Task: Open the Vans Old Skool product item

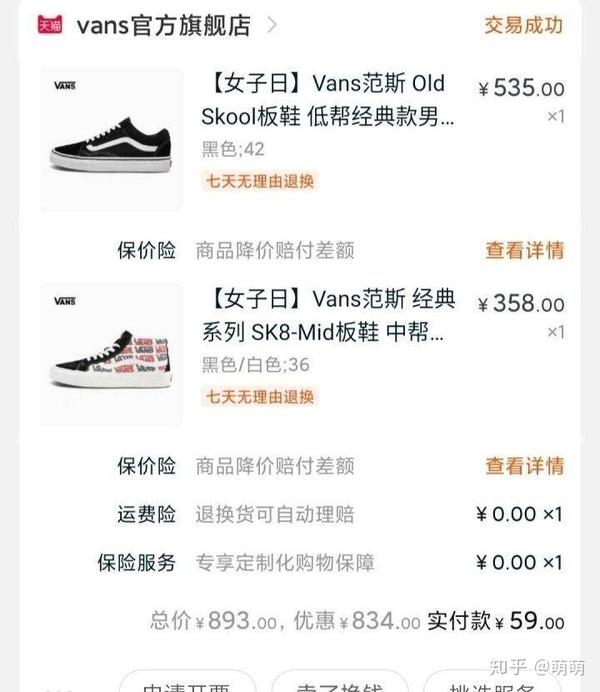Action: click(332, 99)
